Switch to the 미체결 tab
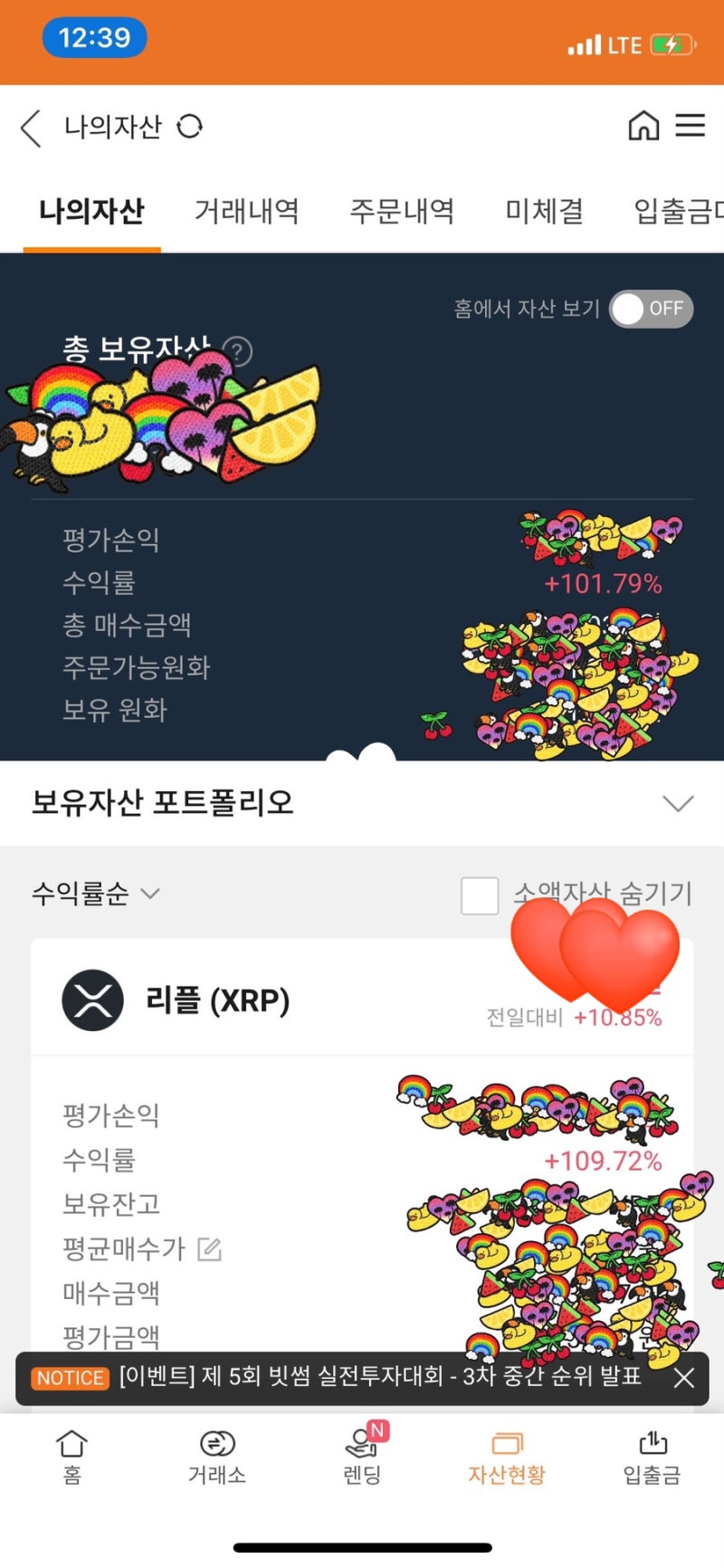Viewport: 724px width, 1568px height. [x=544, y=211]
